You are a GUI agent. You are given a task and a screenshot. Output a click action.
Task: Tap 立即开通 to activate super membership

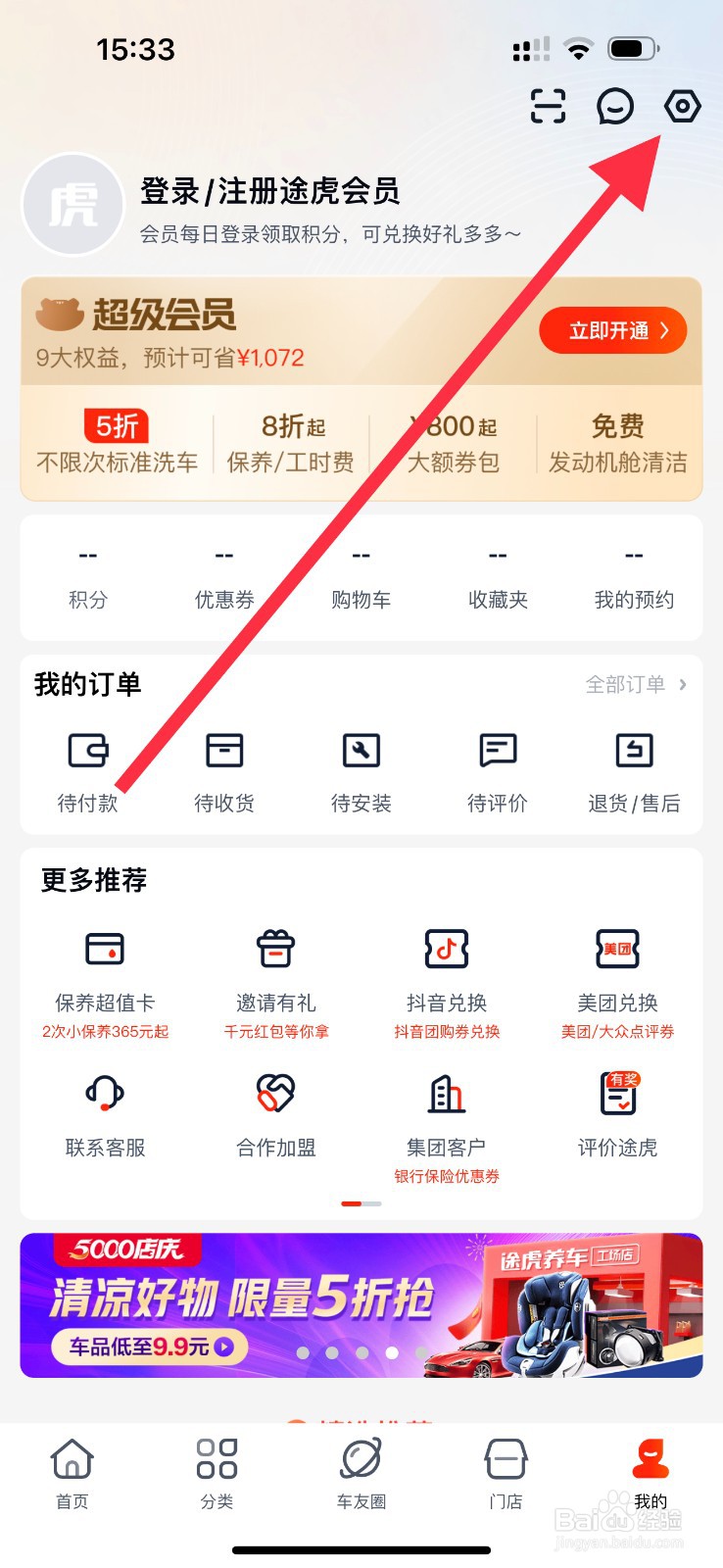click(x=612, y=330)
